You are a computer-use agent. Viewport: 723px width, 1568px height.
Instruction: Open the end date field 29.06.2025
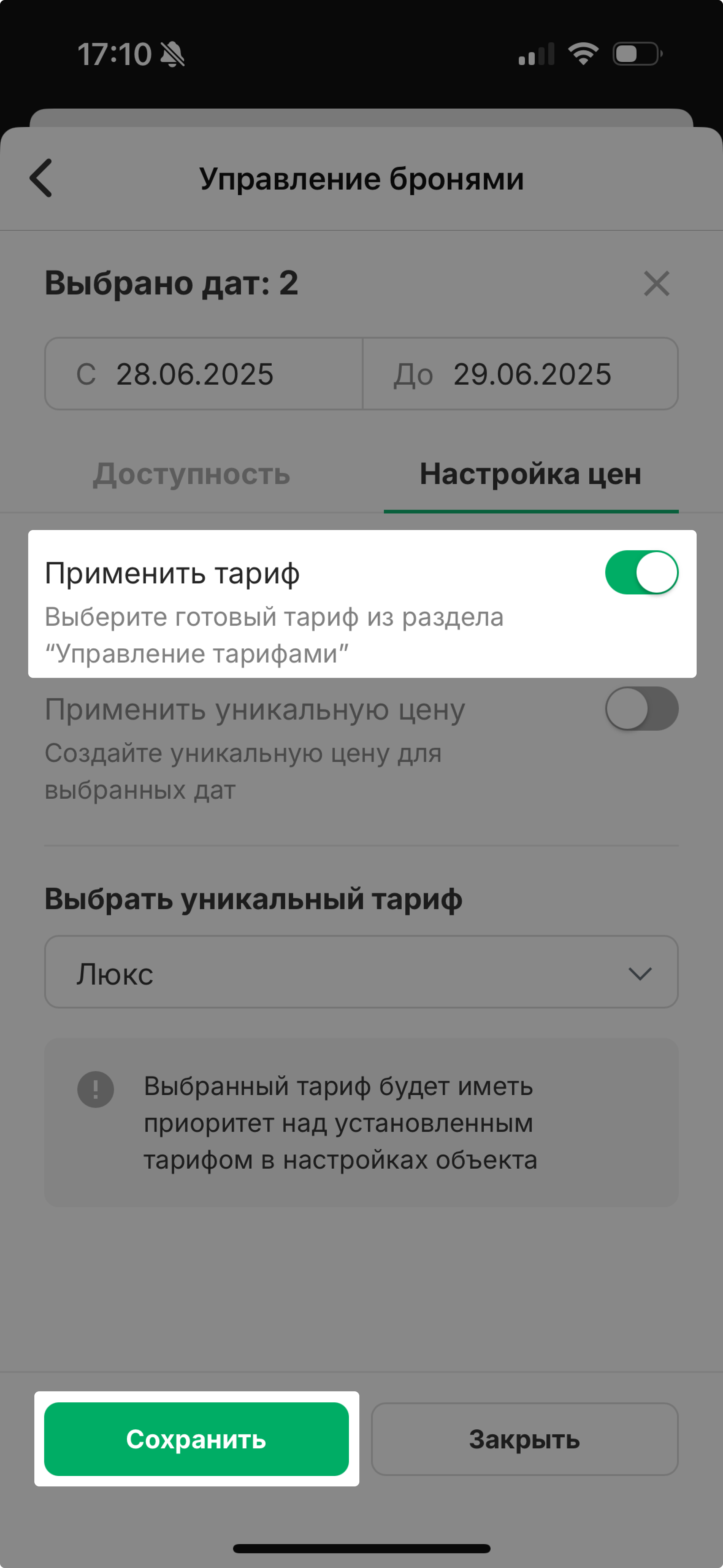(x=520, y=374)
